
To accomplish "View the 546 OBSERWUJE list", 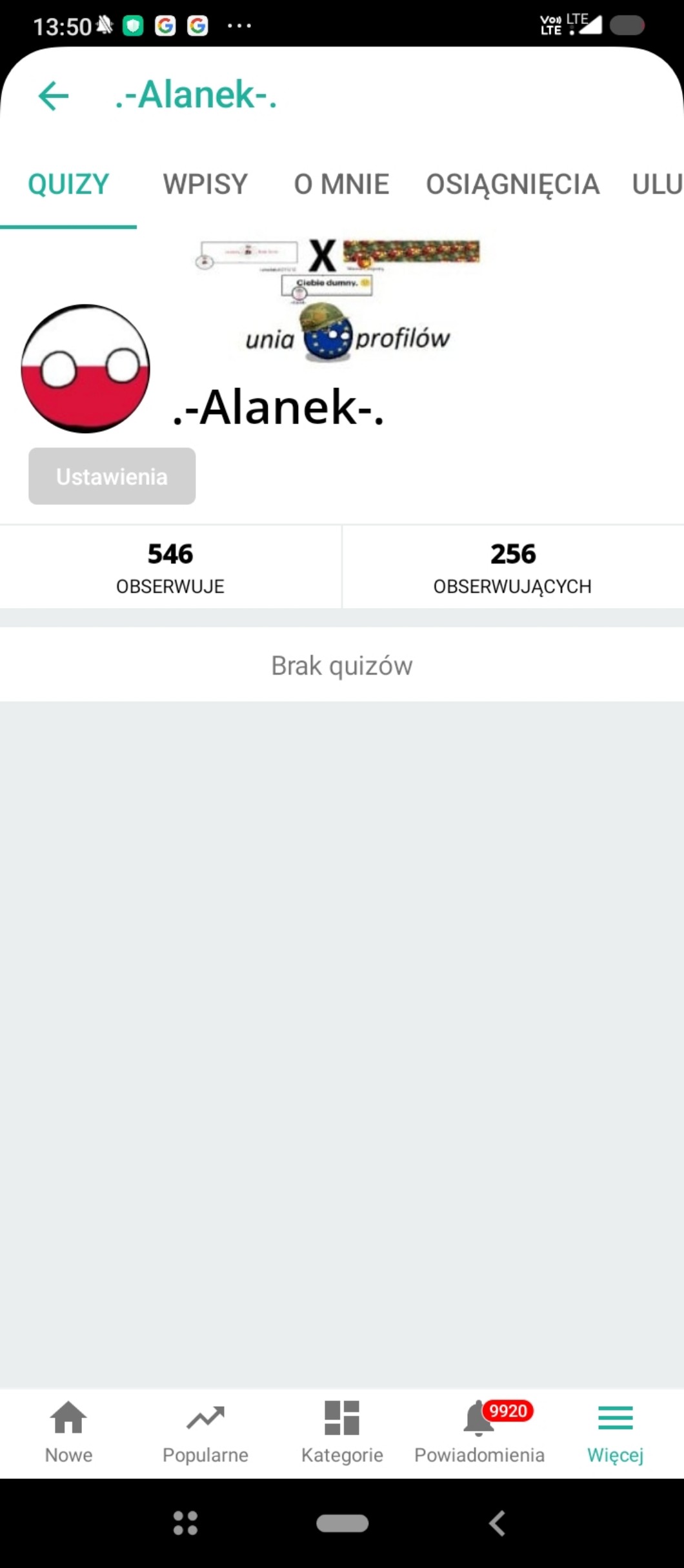I will click(170, 567).
